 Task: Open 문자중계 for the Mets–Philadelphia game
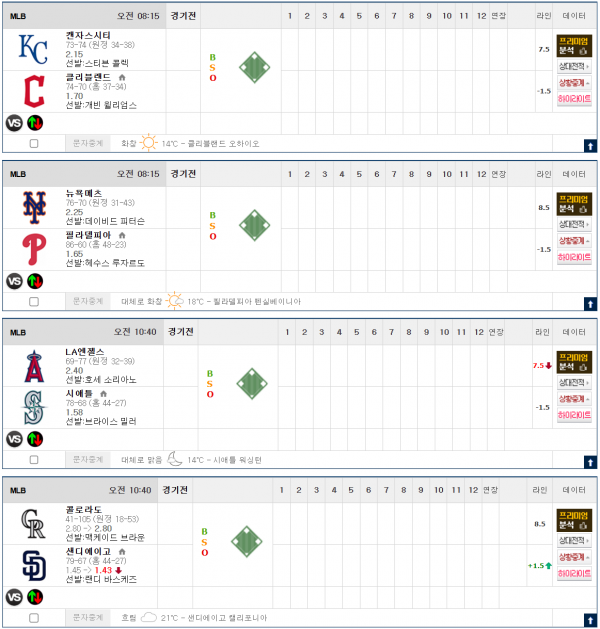click(88, 300)
